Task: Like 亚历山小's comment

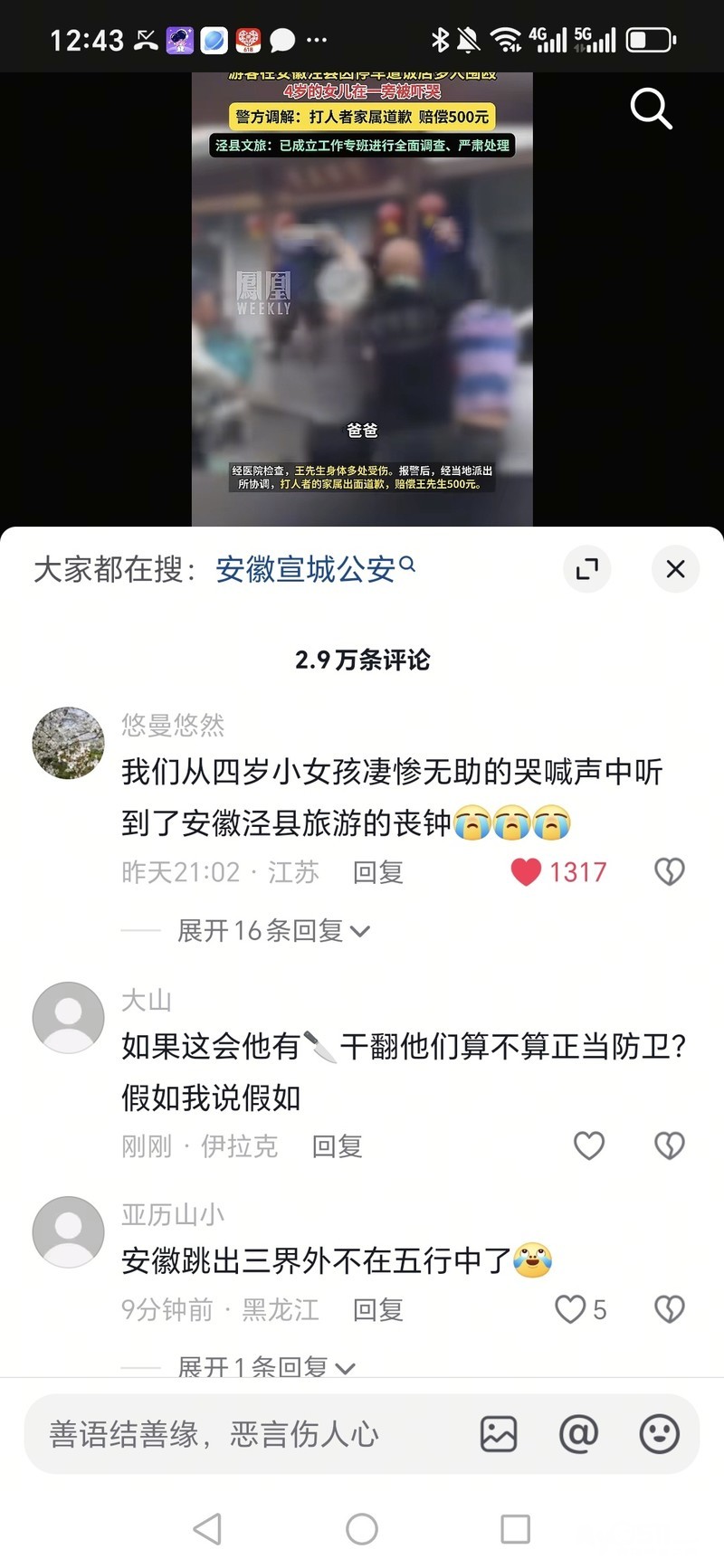Action: click(x=571, y=1309)
